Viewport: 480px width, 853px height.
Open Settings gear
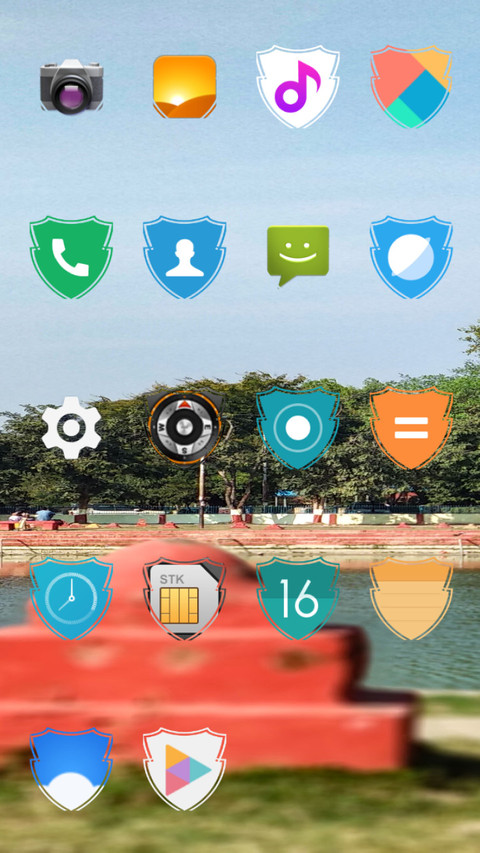tap(71, 428)
